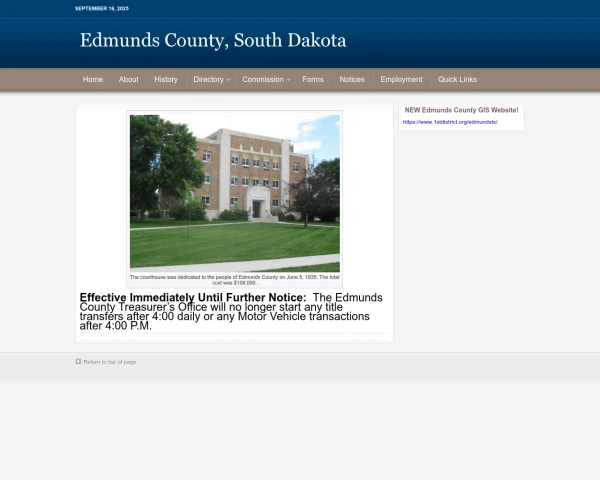Image resolution: width=600 pixels, height=480 pixels.
Task: Open Quick Links
Action: (x=457, y=79)
